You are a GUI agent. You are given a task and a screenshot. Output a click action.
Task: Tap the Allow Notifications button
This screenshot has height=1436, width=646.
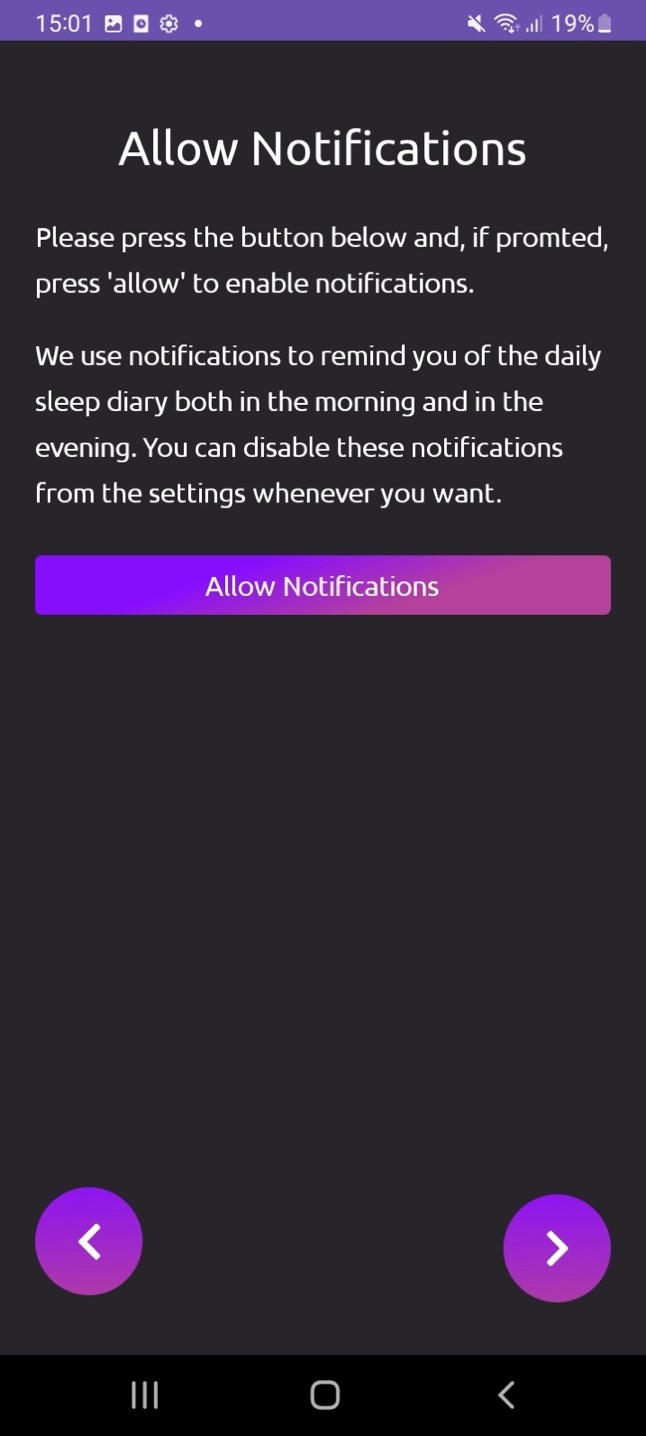pos(322,585)
